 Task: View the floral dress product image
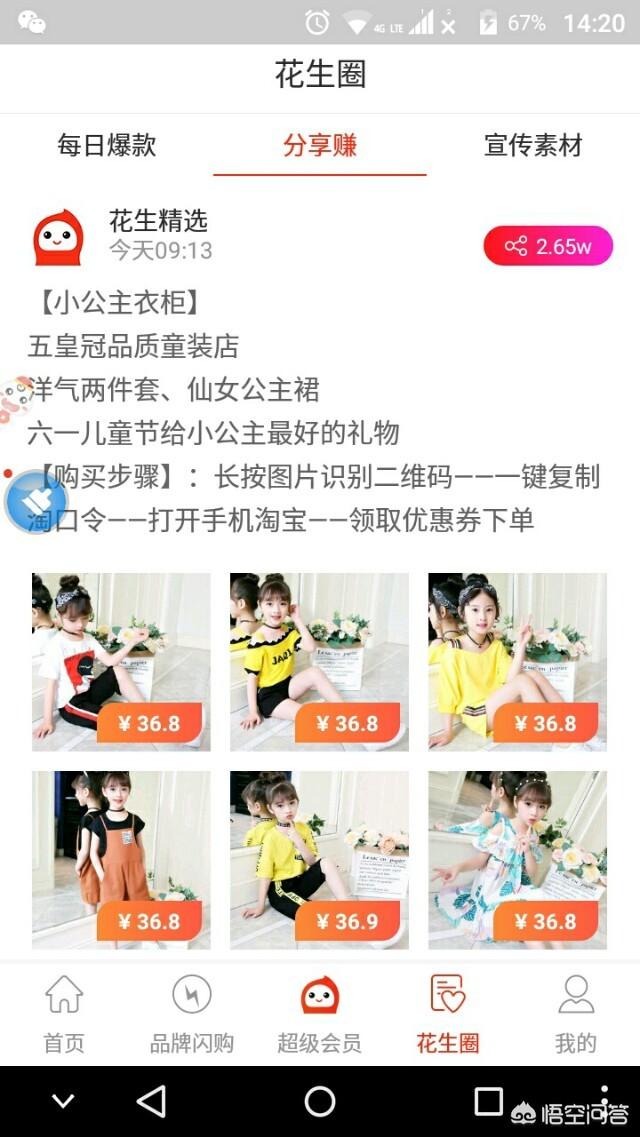tap(517, 859)
